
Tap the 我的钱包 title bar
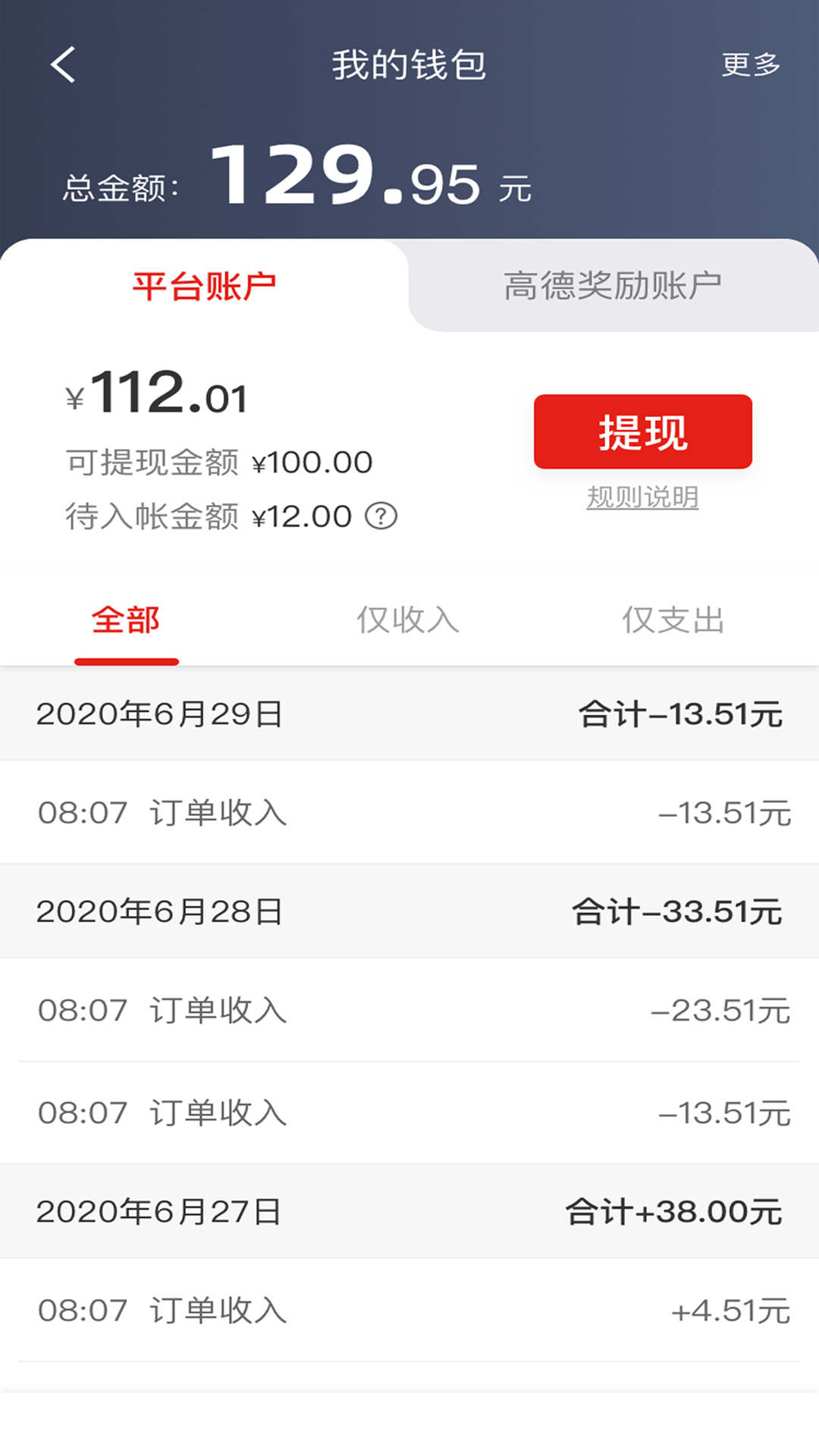tap(409, 64)
